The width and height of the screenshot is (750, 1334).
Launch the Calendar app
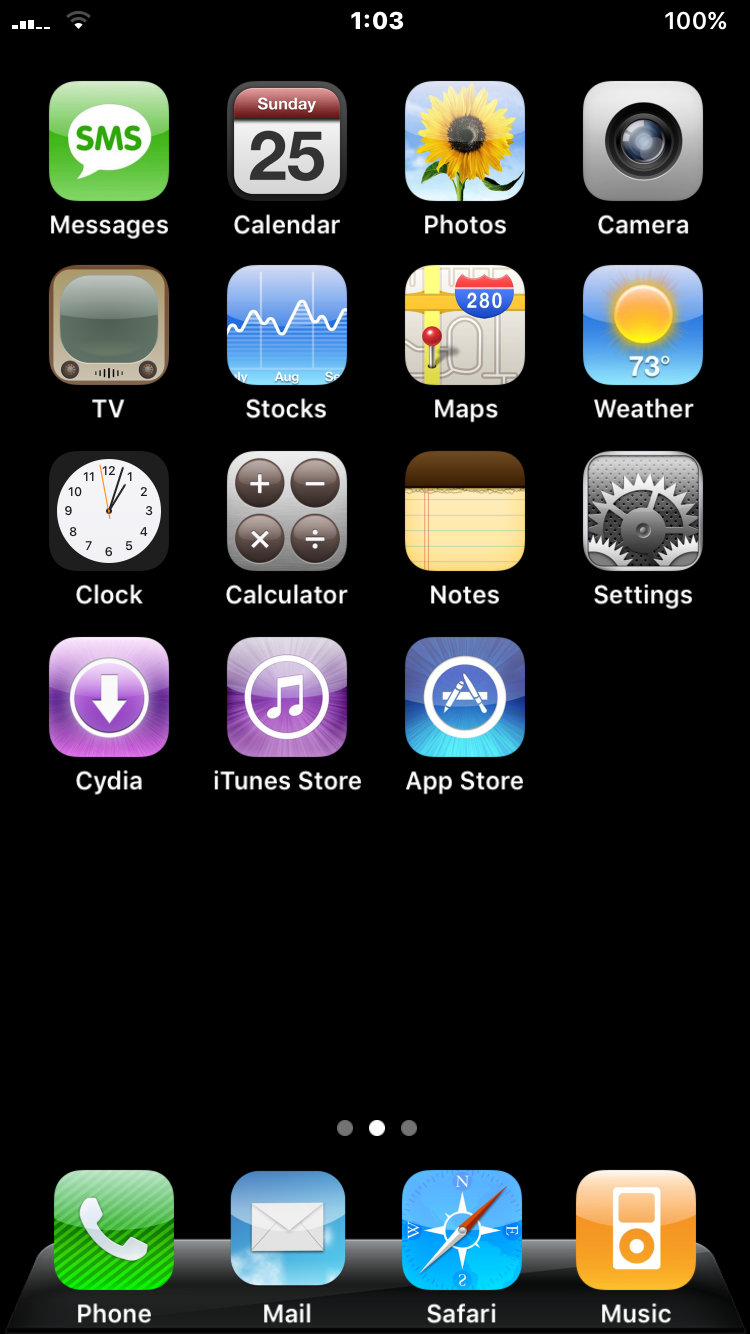click(287, 141)
